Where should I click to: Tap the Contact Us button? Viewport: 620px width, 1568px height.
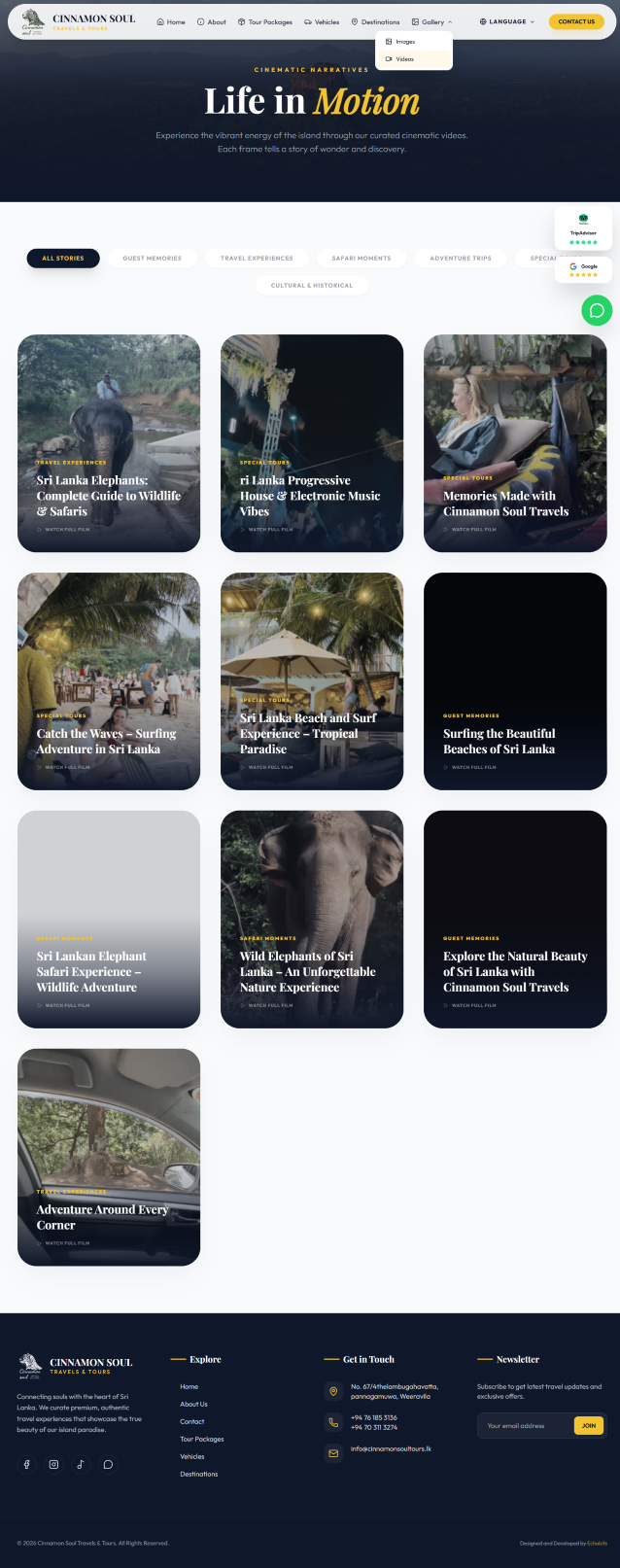[576, 21]
